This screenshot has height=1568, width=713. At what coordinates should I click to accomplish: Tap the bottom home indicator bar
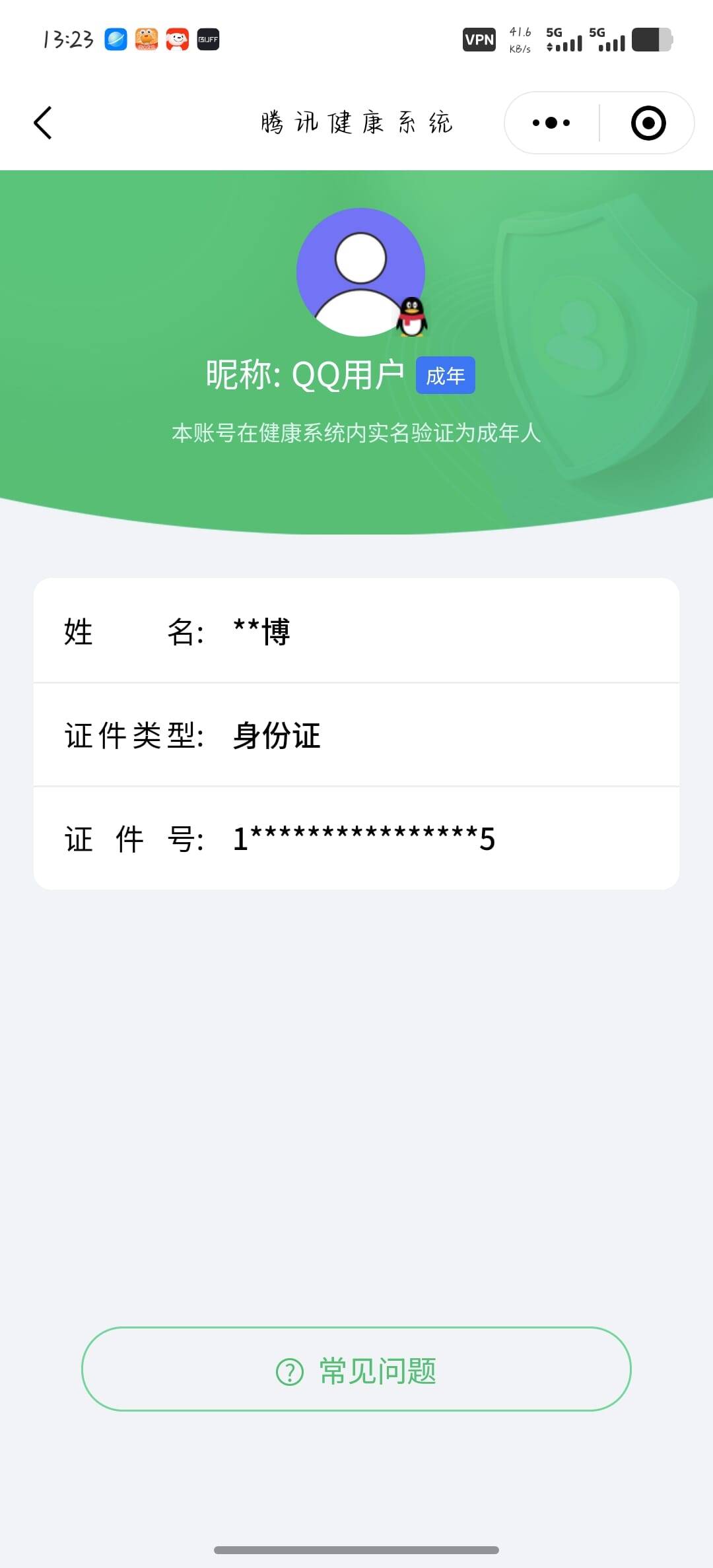click(356, 1551)
